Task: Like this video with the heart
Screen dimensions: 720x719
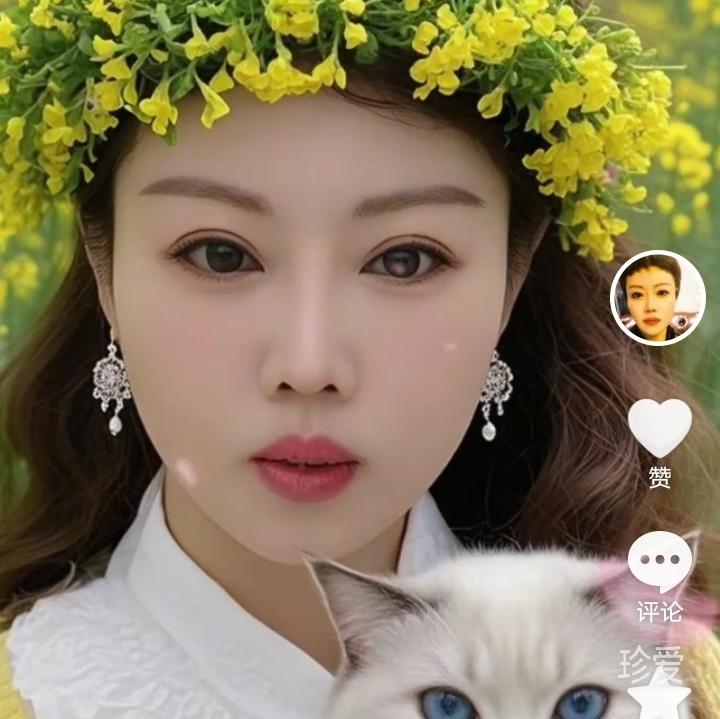Action: [660, 427]
